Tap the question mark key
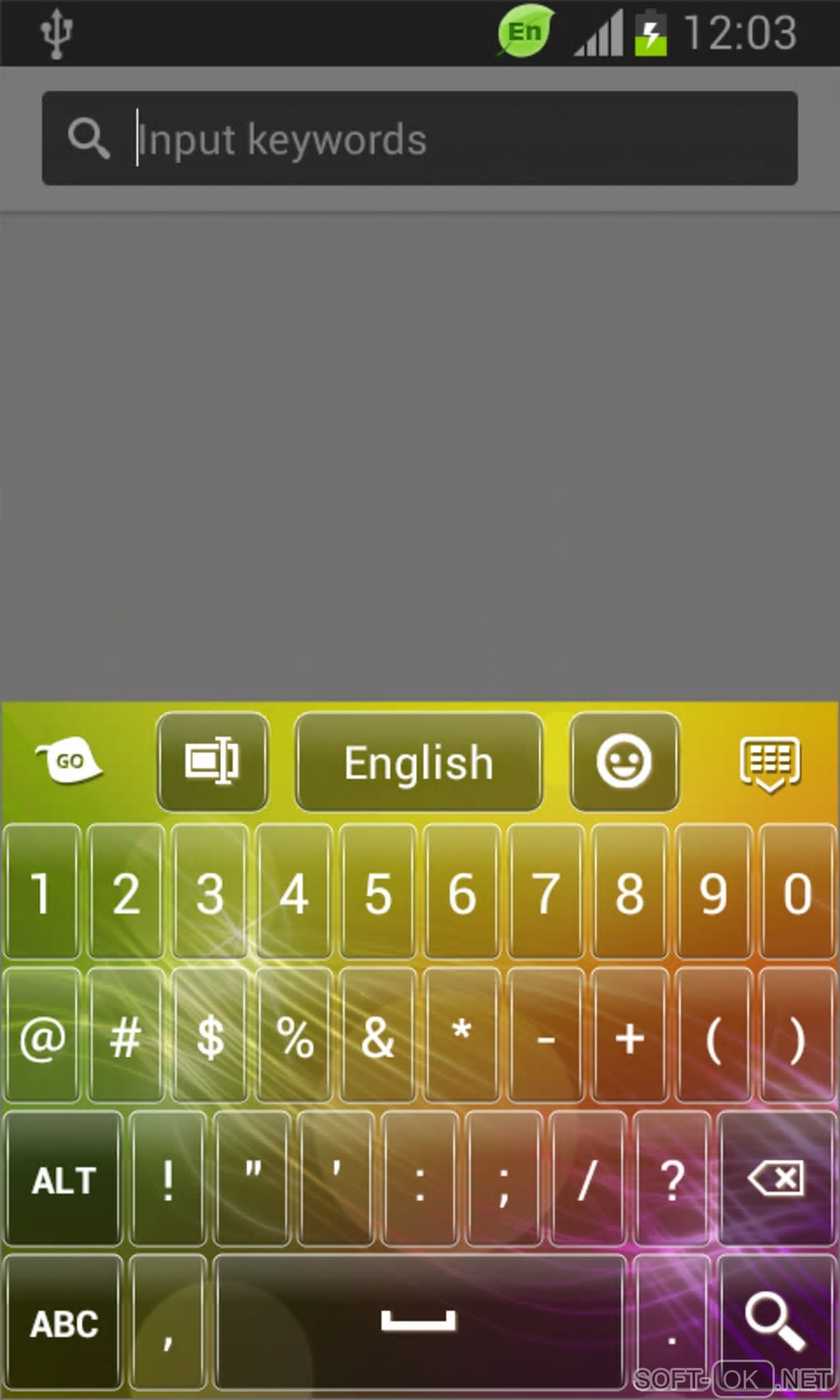 point(671,1178)
